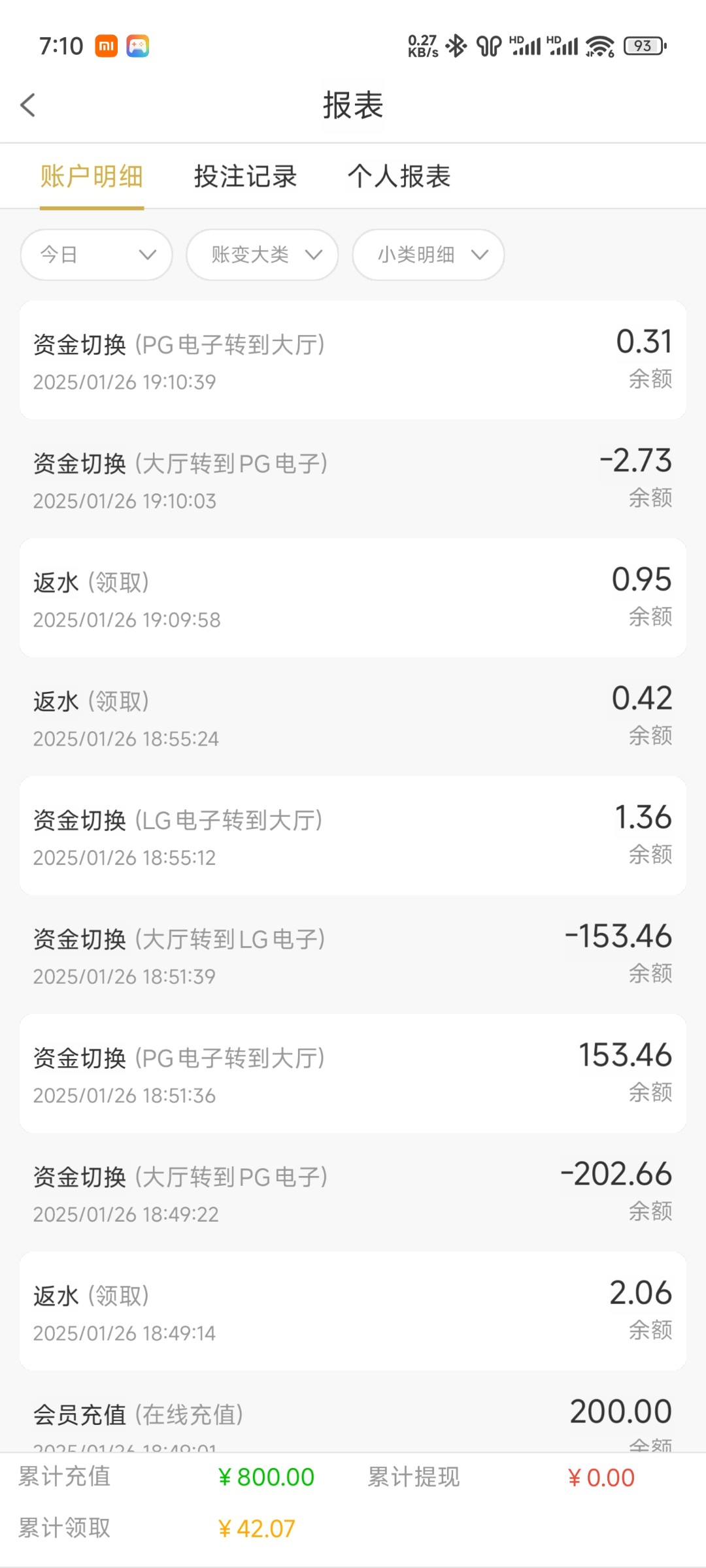This screenshot has width=706, height=1568.
Task: Go back using the top-left arrow
Action: [x=28, y=105]
